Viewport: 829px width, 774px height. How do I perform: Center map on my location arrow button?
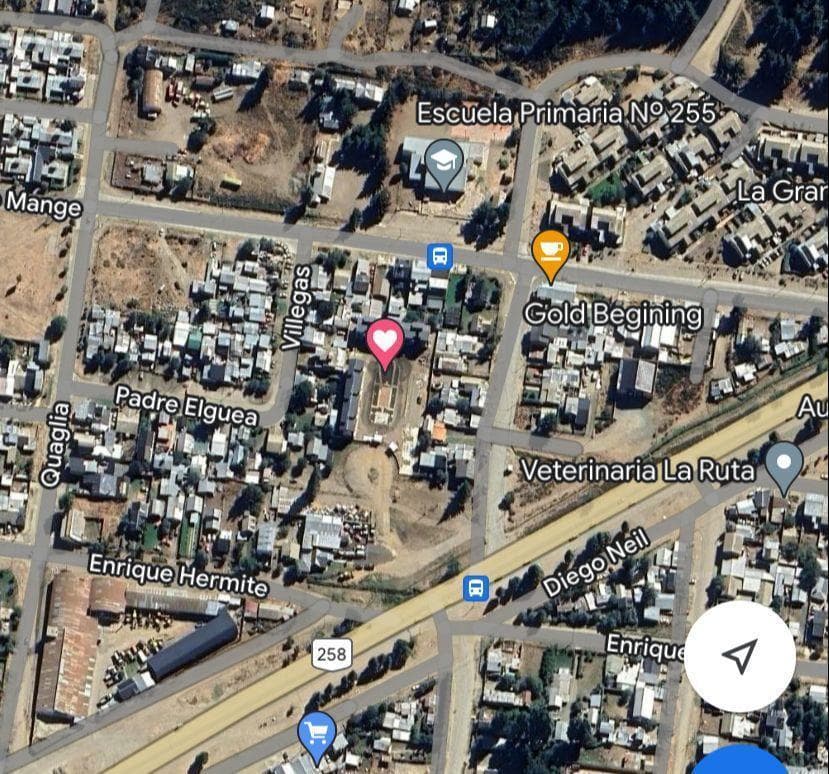point(740,656)
